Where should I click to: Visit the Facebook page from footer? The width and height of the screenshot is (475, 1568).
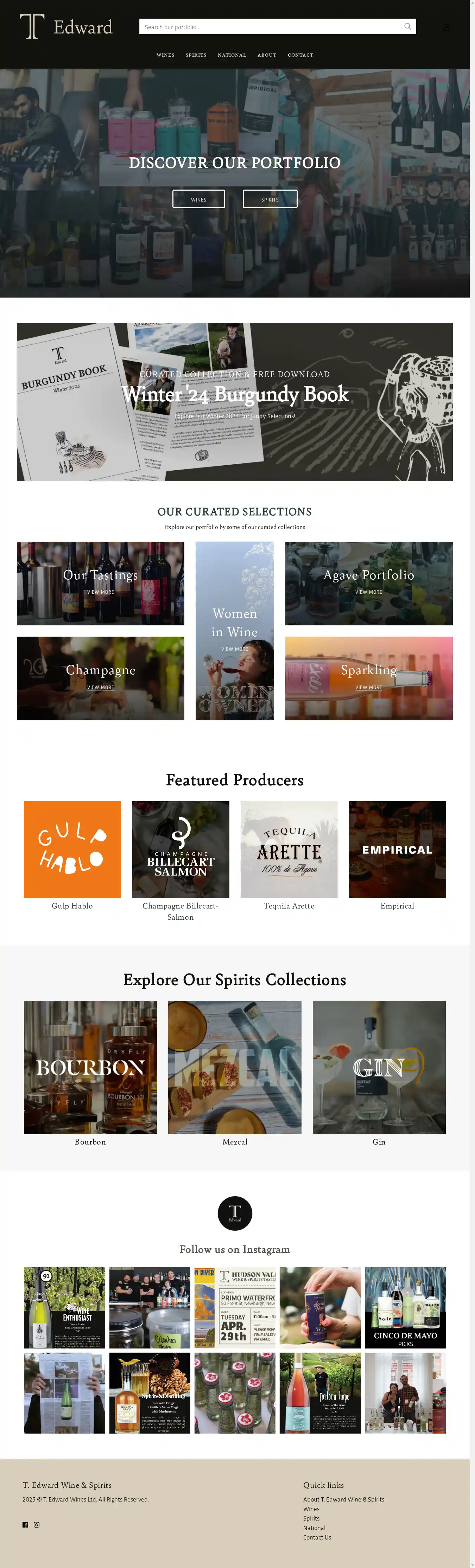pyautogui.click(x=26, y=1524)
